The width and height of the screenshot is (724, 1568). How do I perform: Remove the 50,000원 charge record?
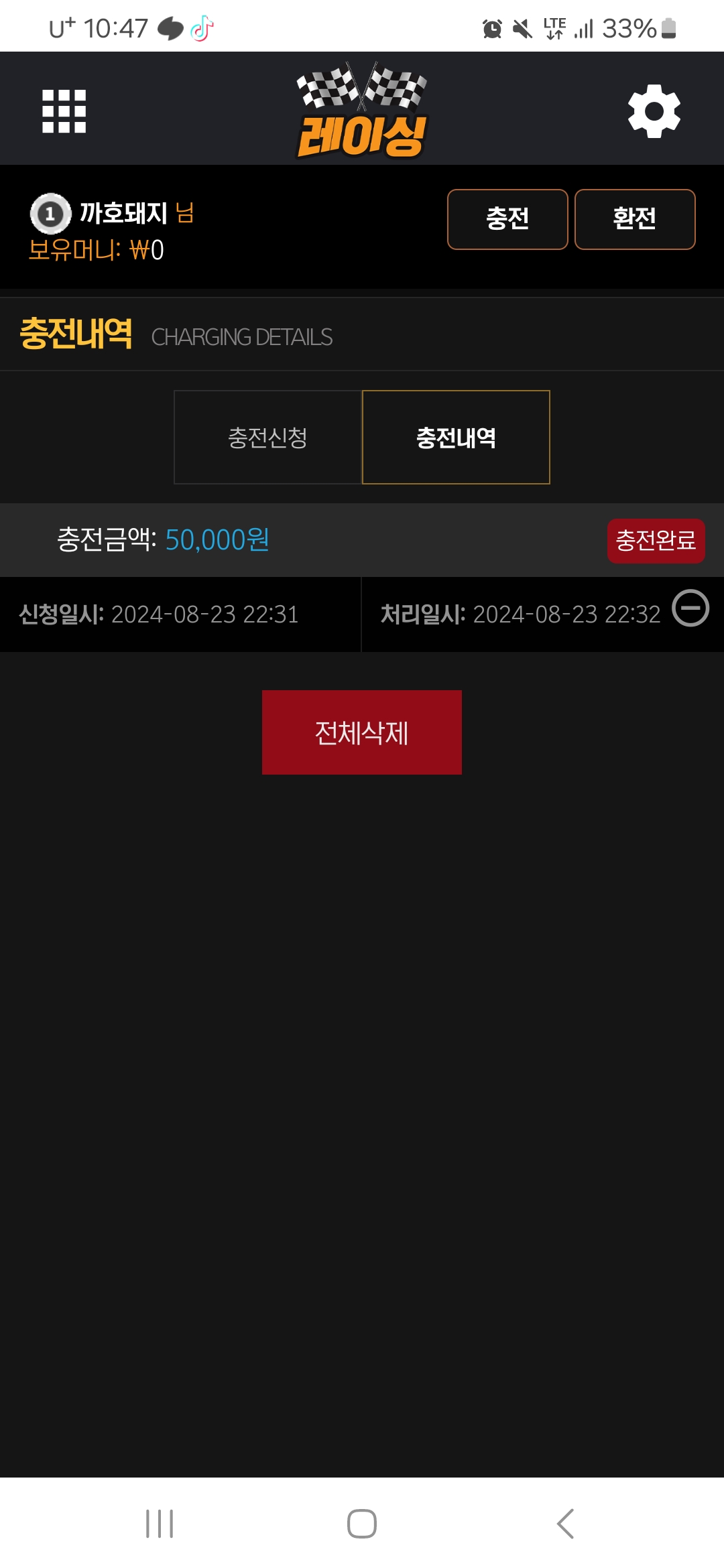click(x=690, y=608)
